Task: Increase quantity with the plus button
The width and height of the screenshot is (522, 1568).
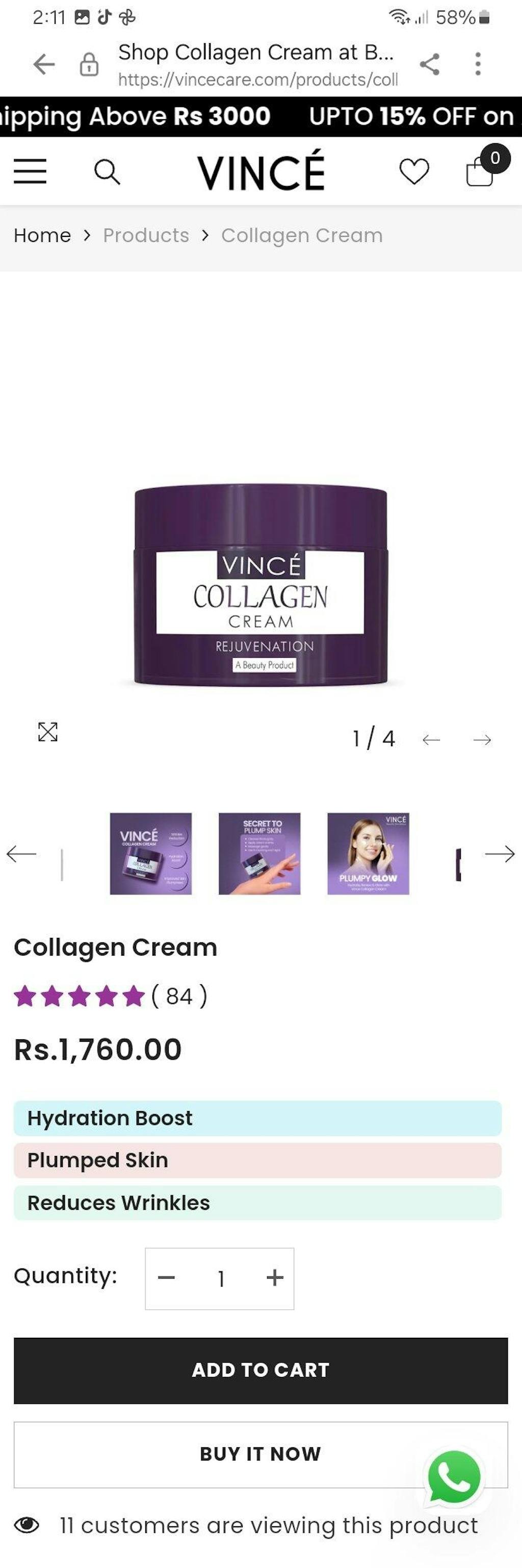Action: click(275, 1278)
